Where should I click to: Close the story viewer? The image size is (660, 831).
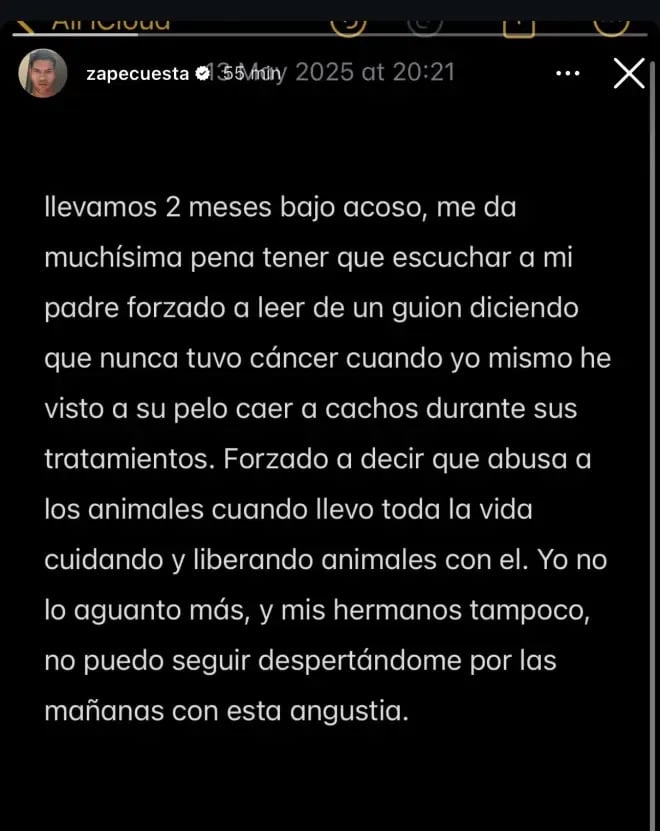click(x=628, y=73)
